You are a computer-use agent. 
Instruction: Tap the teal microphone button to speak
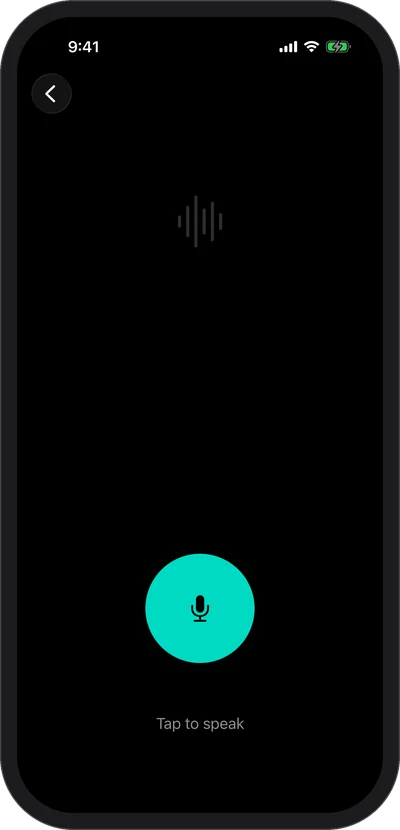[200, 608]
